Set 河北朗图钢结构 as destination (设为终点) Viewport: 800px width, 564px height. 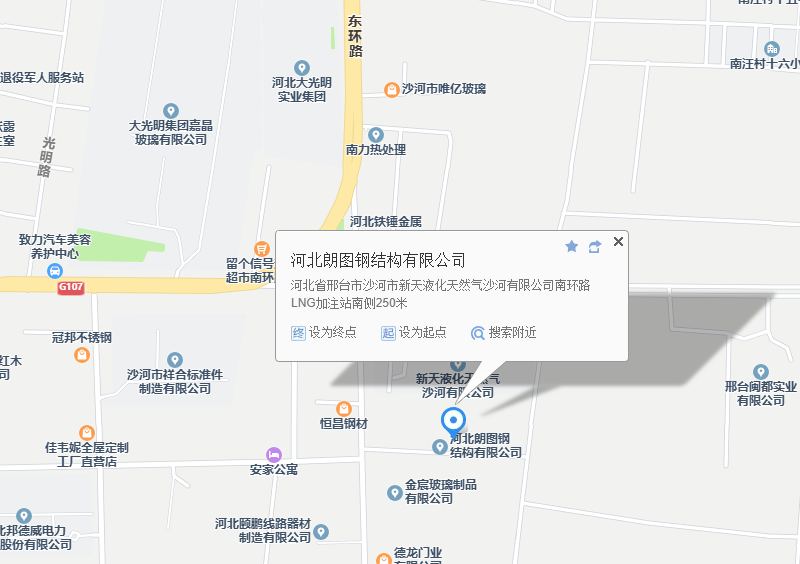click(x=325, y=333)
